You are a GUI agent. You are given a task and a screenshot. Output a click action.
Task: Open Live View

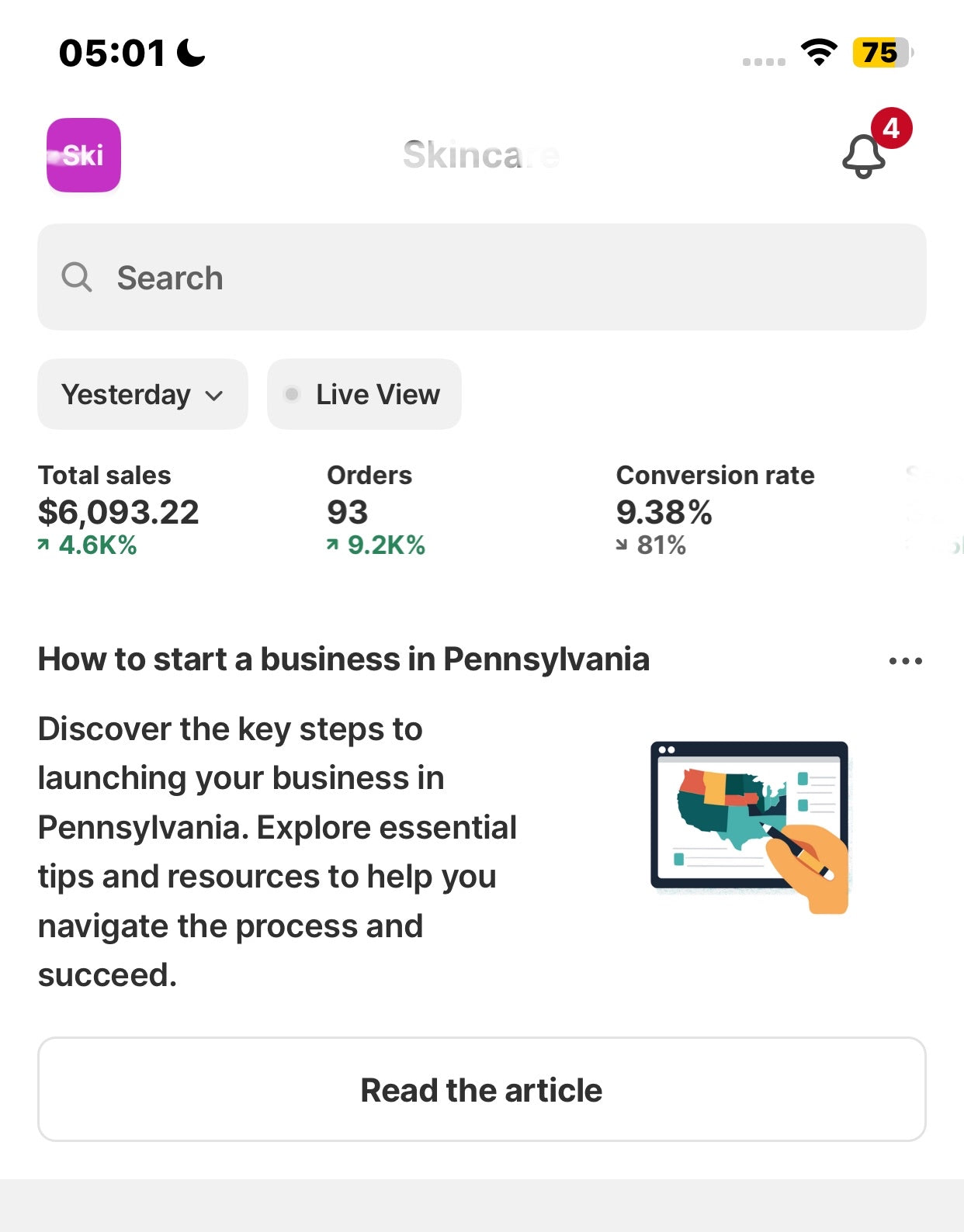point(364,394)
